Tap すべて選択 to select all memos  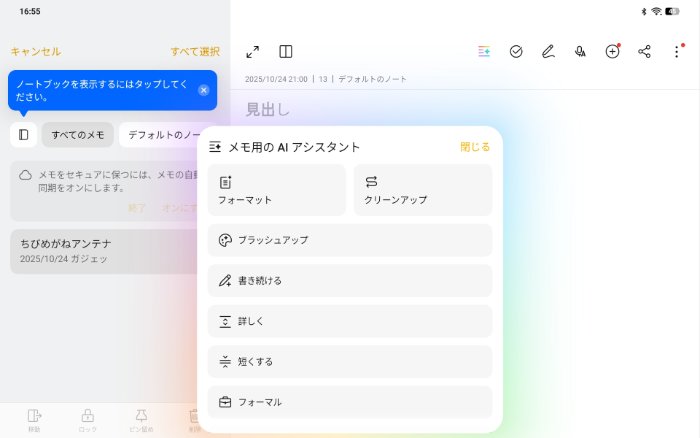(195, 52)
